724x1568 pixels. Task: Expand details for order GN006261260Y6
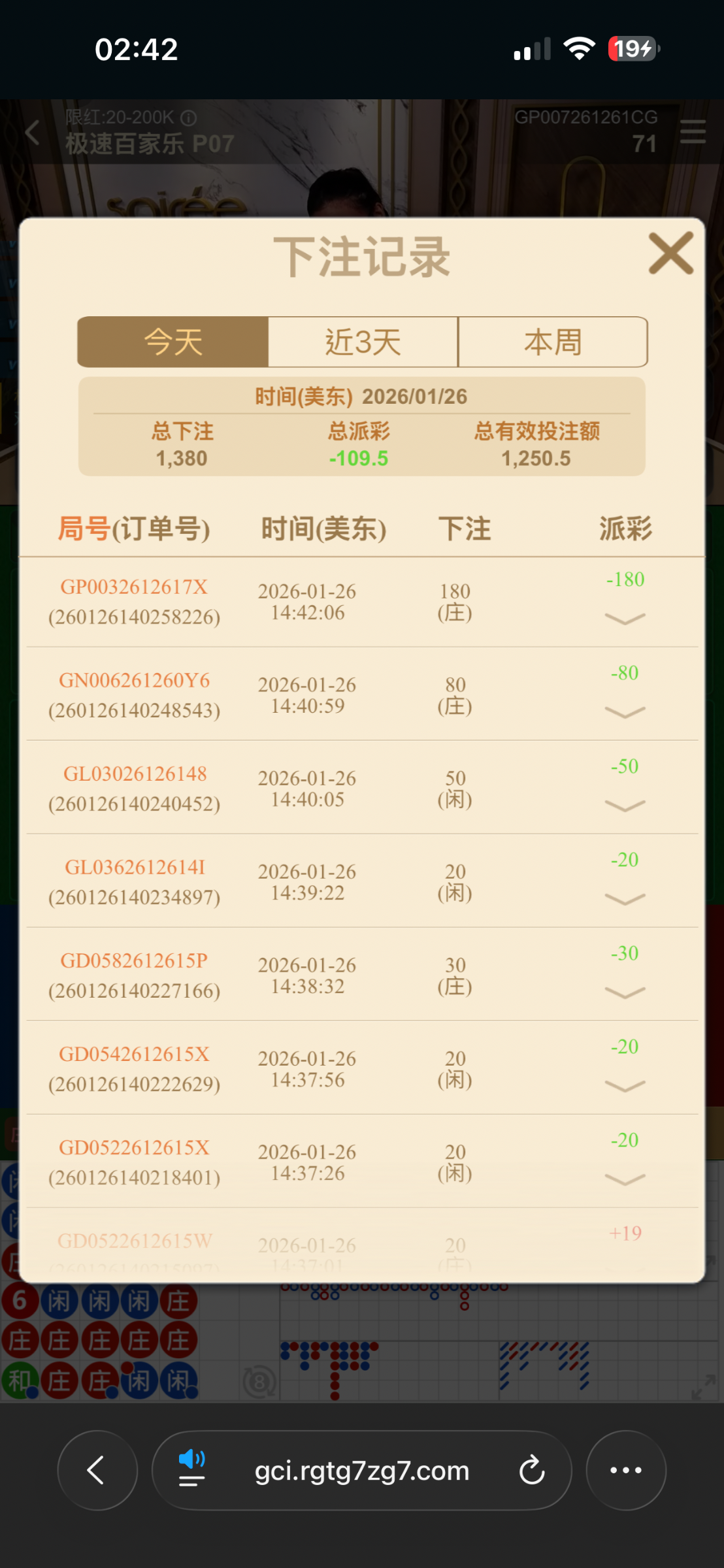[x=625, y=711]
